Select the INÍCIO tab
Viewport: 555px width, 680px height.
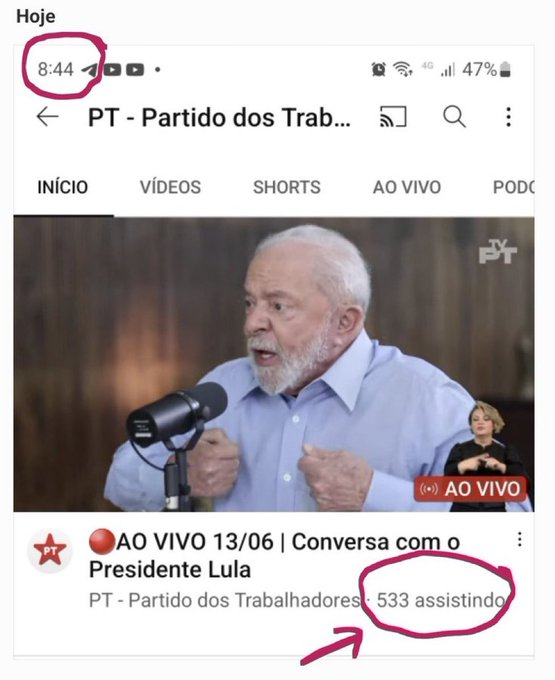pos(63,187)
